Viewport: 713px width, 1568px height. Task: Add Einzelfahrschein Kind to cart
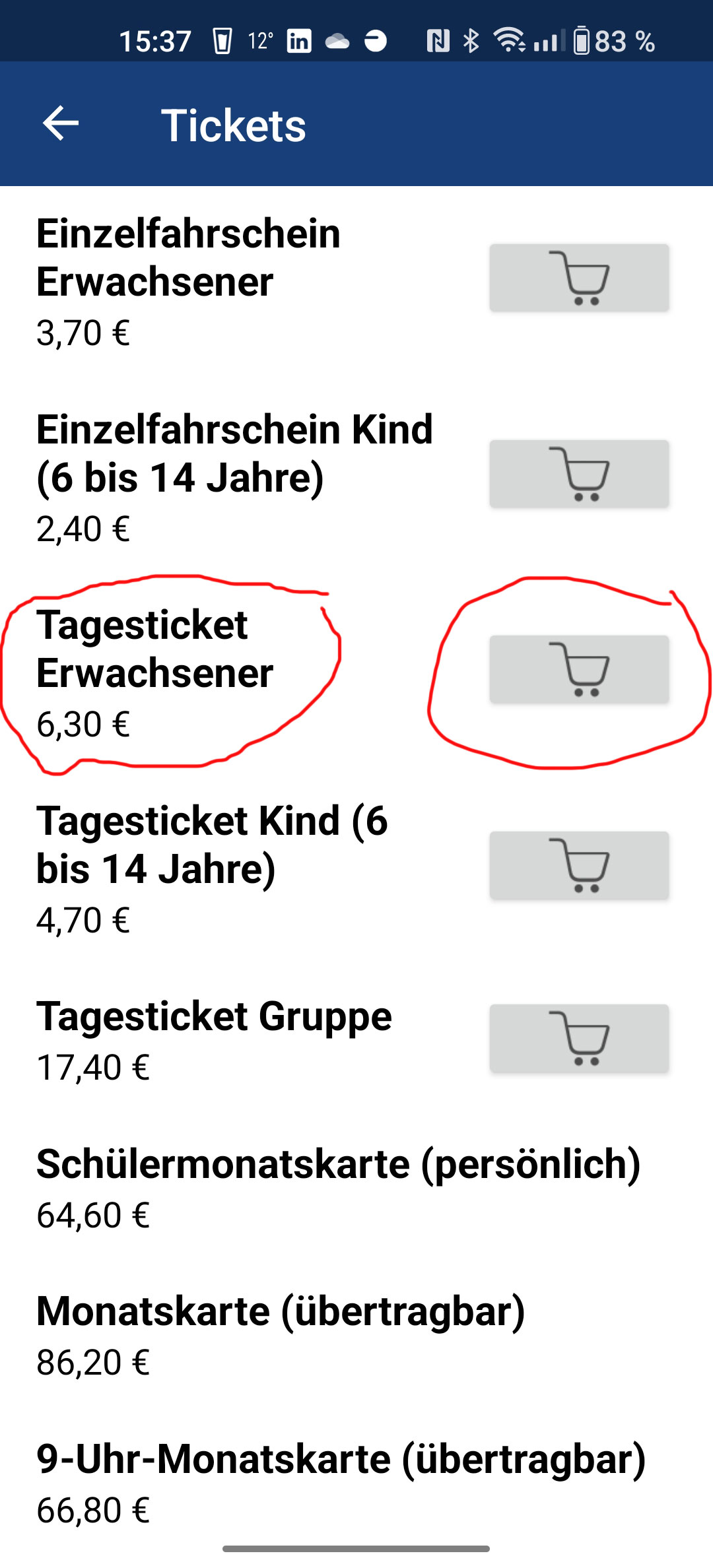click(x=580, y=473)
